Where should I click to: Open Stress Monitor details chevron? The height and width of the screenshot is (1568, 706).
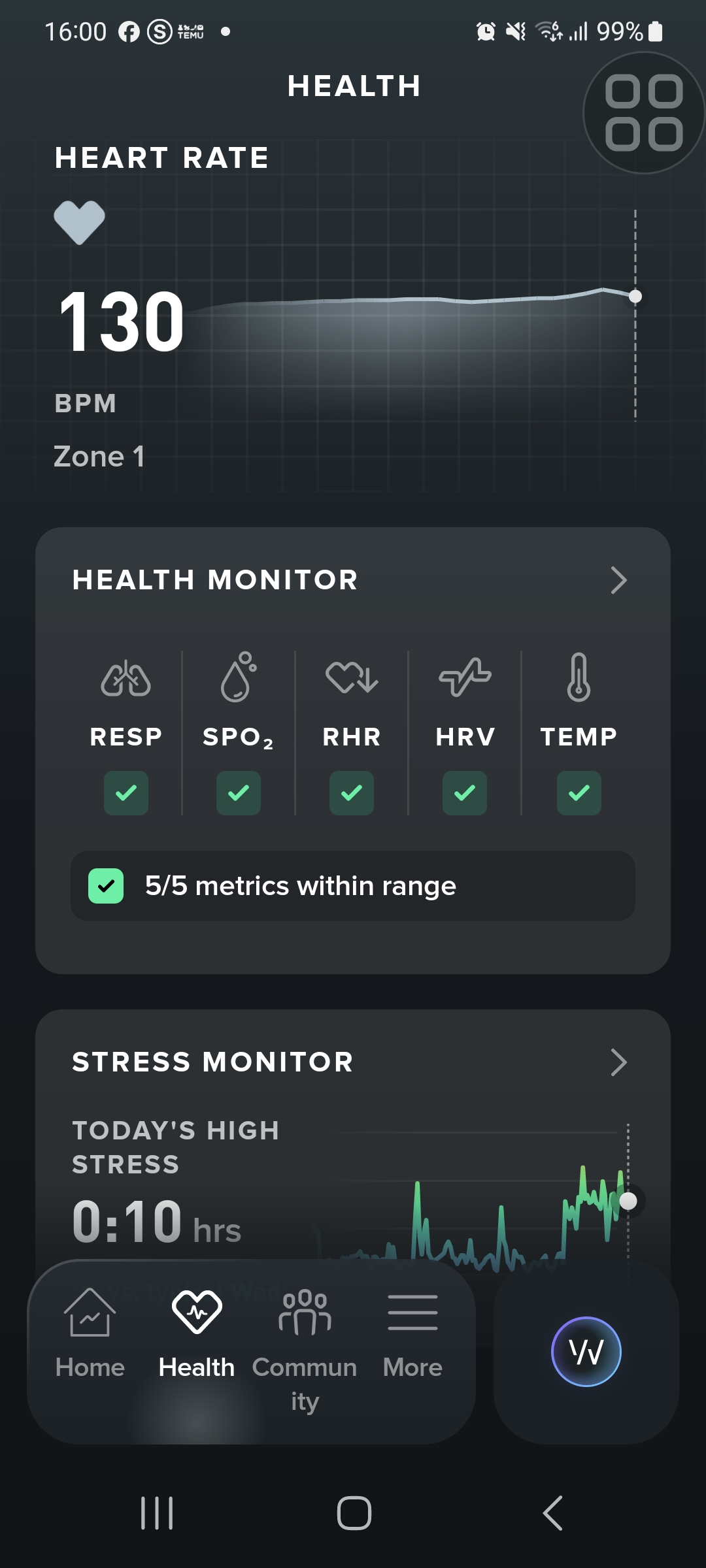618,1062
